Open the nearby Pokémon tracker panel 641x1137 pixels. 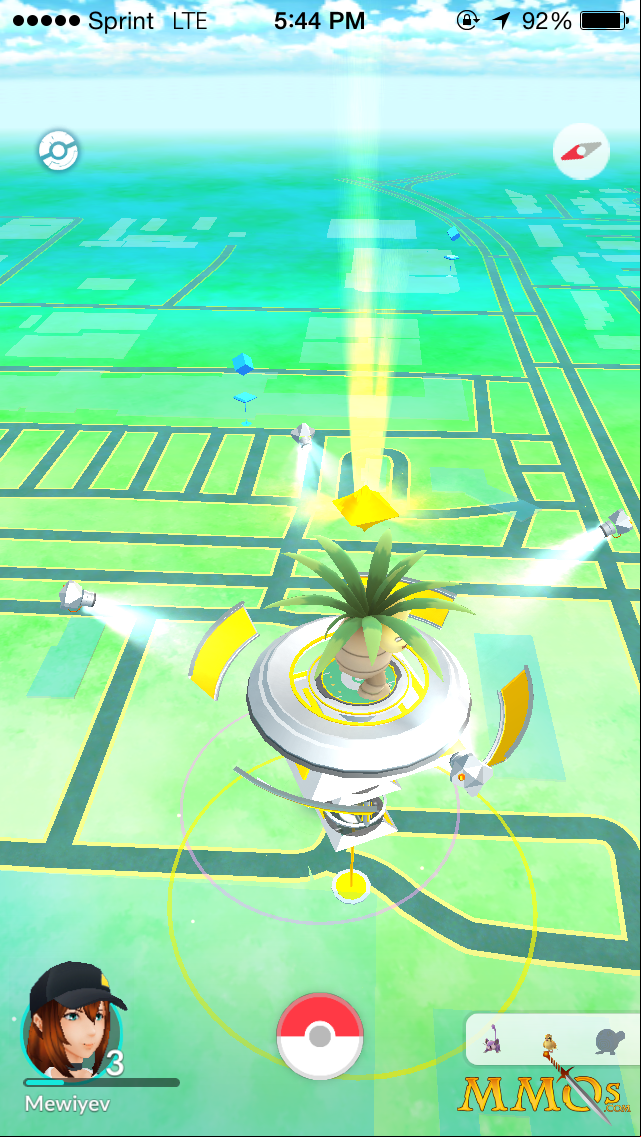click(553, 1039)
